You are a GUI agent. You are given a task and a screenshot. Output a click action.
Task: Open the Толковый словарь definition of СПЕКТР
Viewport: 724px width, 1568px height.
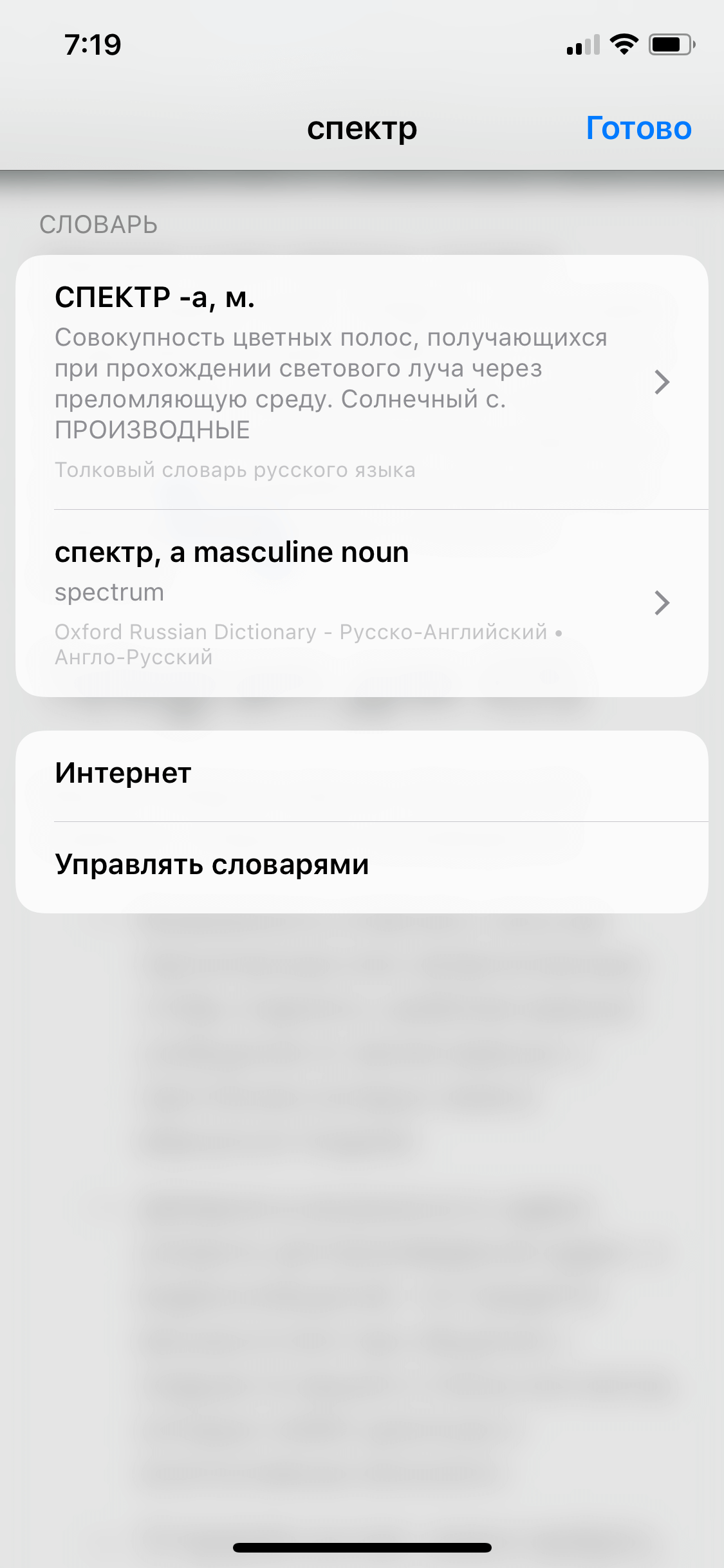[x=362, y=382]
